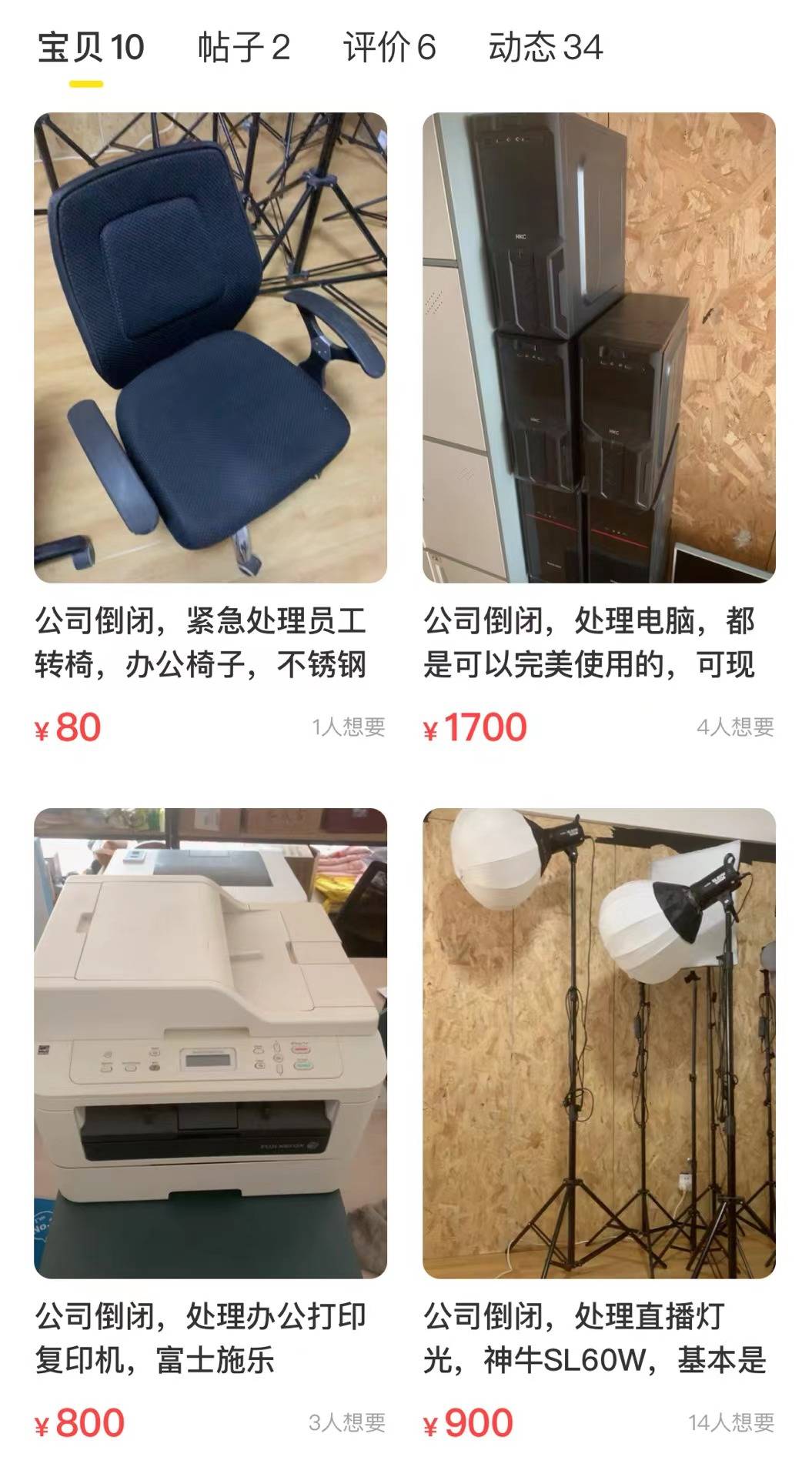Viewport: 812px width, 1457px height.
Task: Open the employee swivel chair listing title
Action: click(204, 643)
